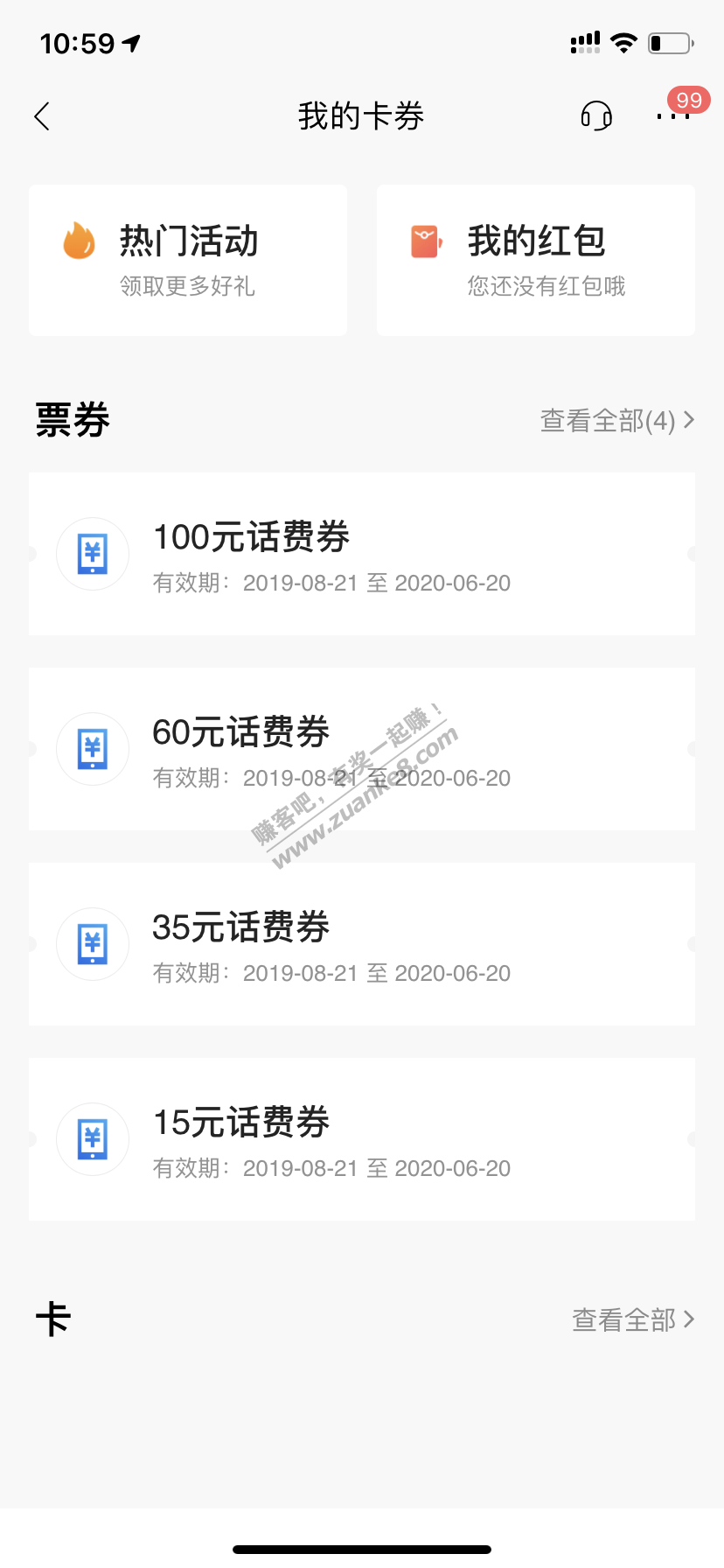Open the 15元话费券 coupon
The image size is (724, 1568).
(362, 1139)
